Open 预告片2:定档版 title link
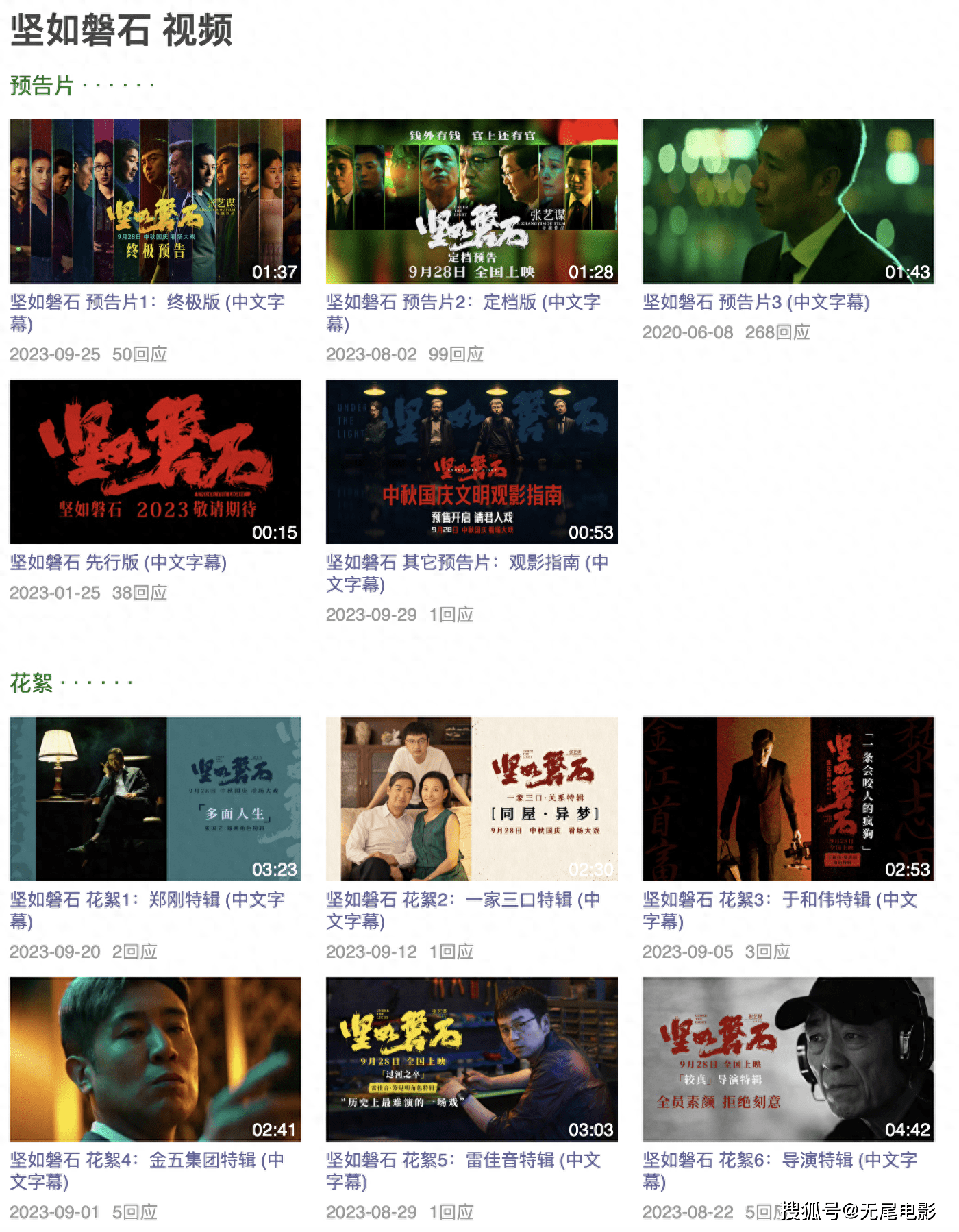 coord(463,302)
